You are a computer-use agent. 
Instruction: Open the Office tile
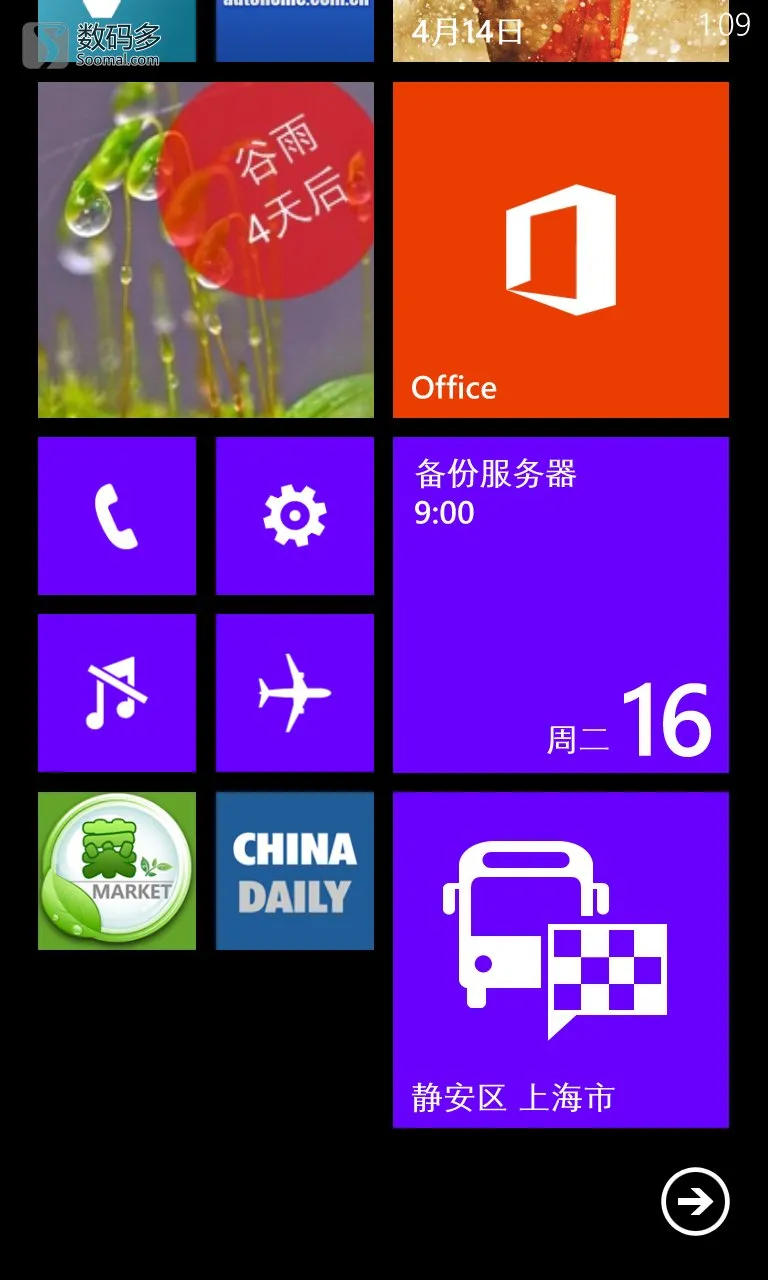tap(560, 250)
